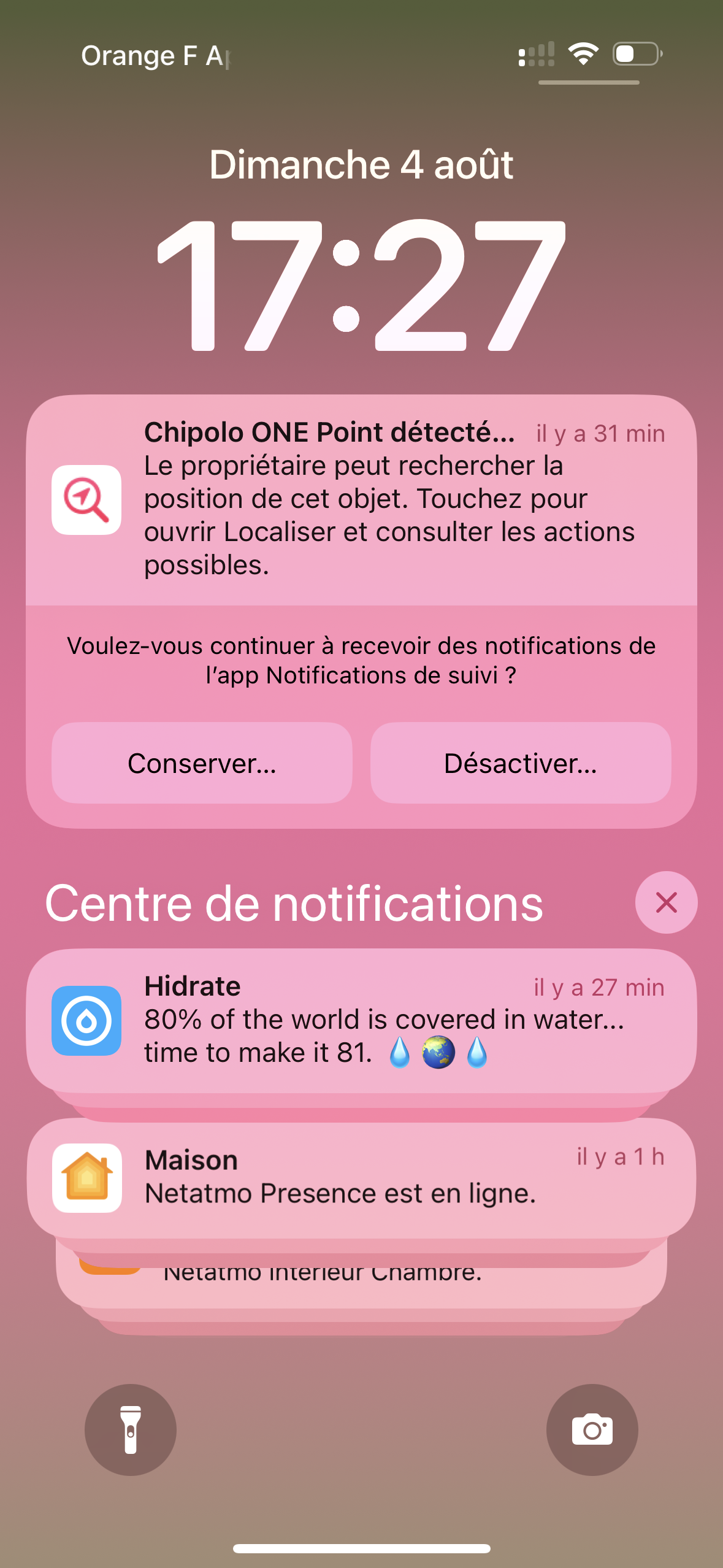
Task: Choose Désactiver to turn off notifications
Action: pos(521,763)
